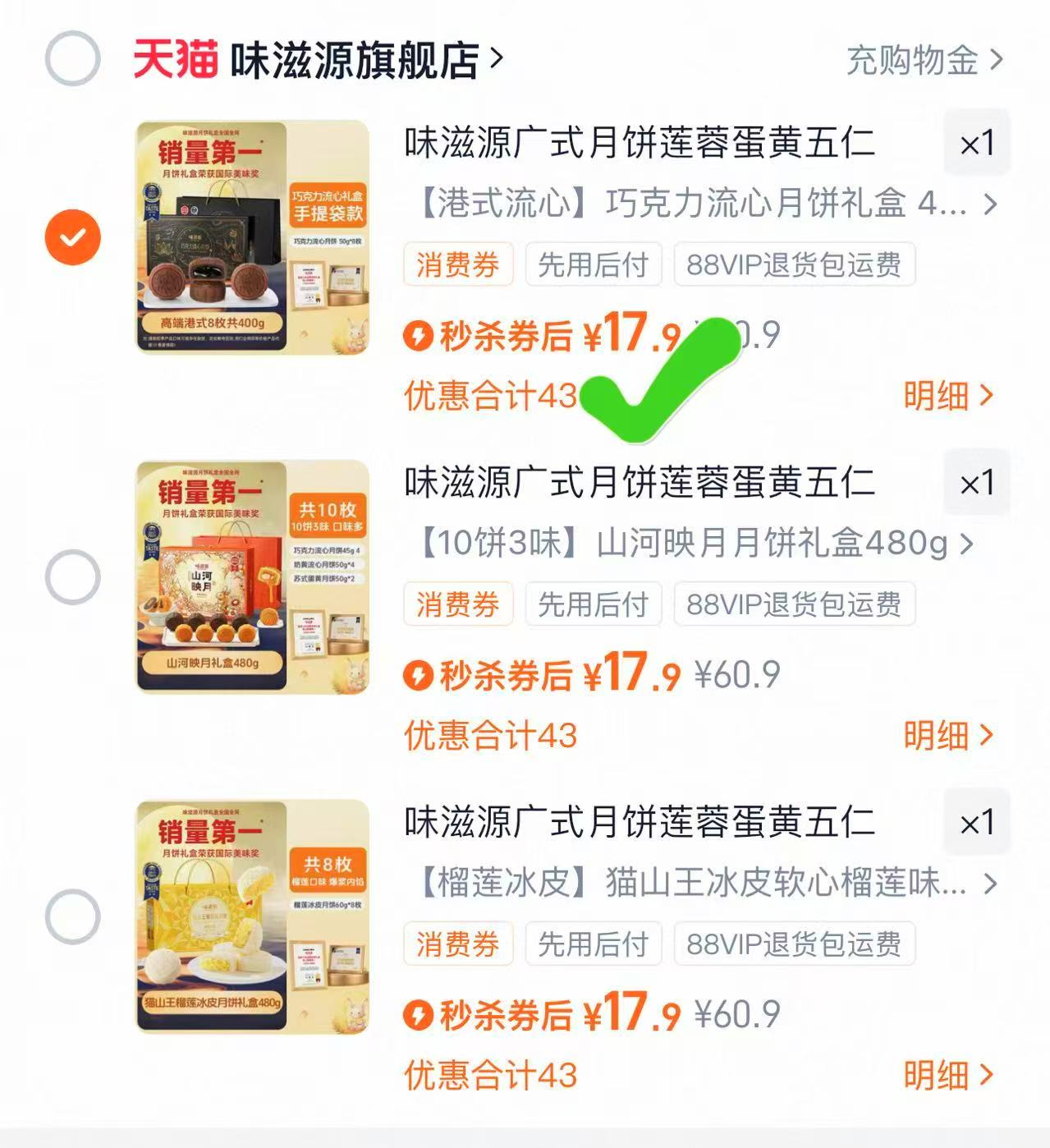
Task: Select all items from 味滋源旗舰店
Action: click(72, 56)
